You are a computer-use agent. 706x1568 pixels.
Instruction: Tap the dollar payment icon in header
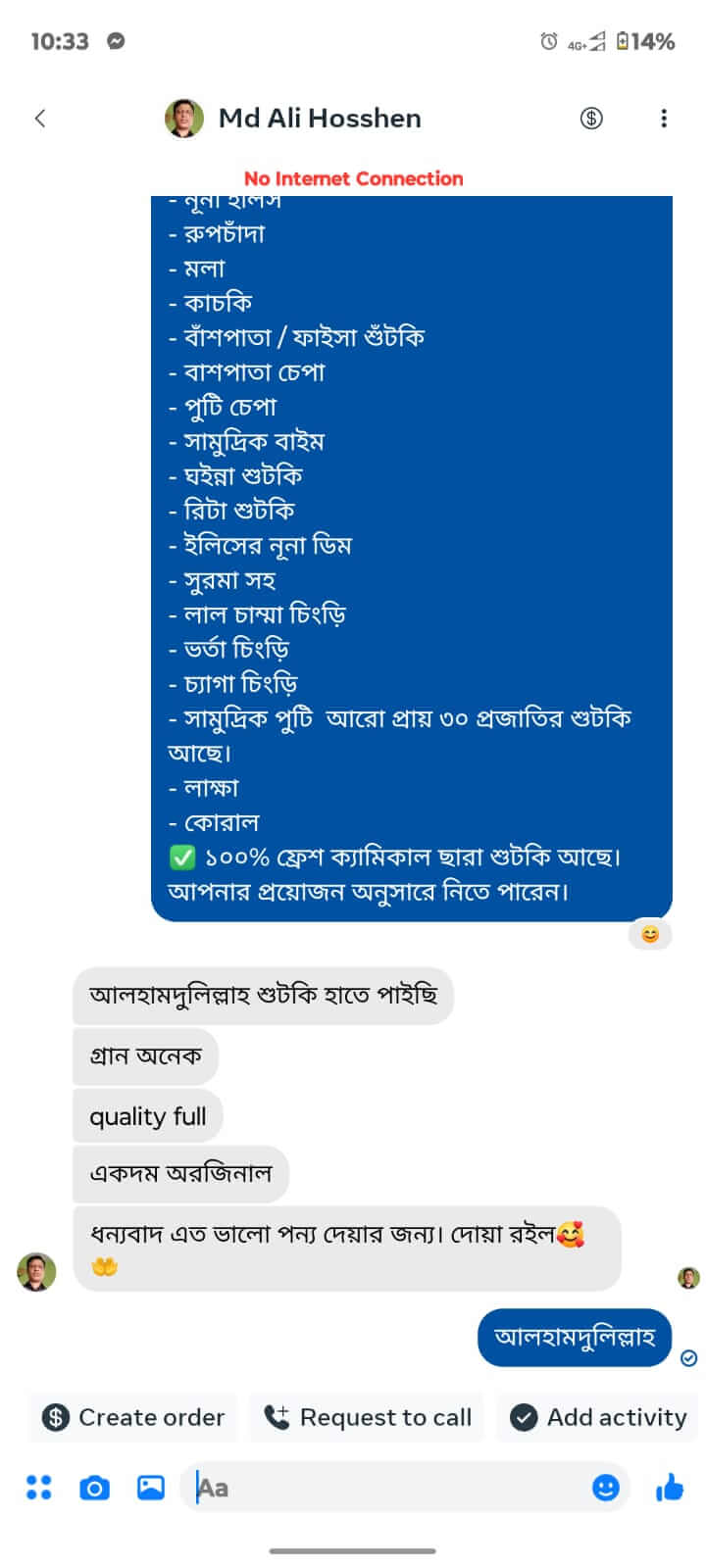point(591,119)
